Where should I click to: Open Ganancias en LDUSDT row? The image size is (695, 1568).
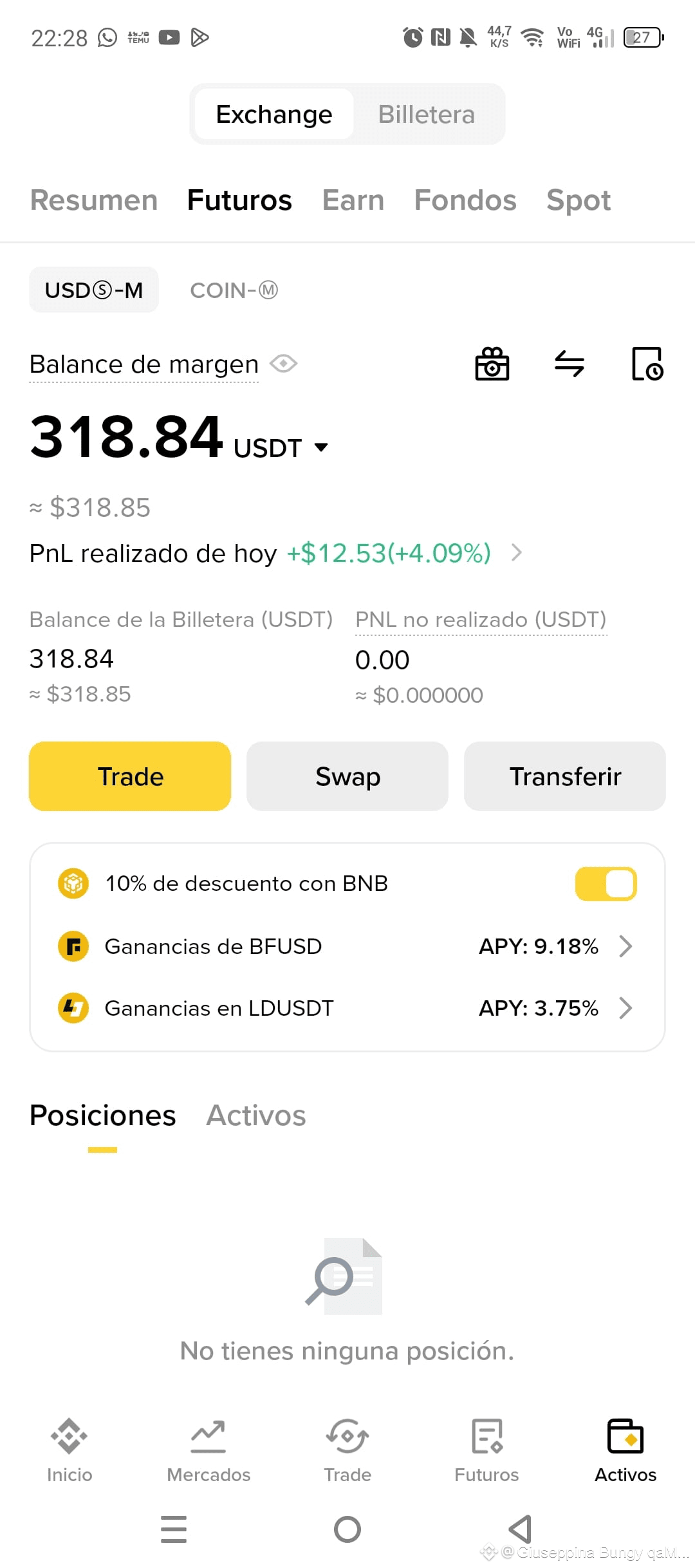(x=347, y=1008)
